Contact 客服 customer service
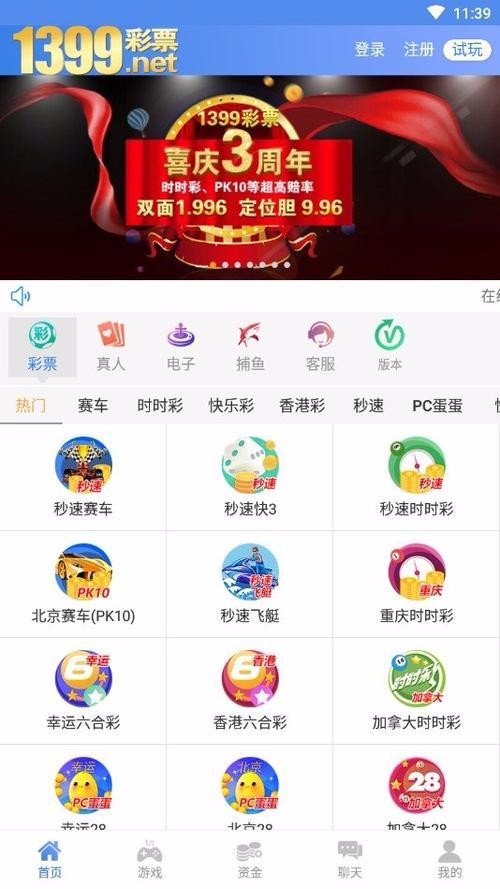The height and width of the screenshot is (889, 500). click(320, 346)
